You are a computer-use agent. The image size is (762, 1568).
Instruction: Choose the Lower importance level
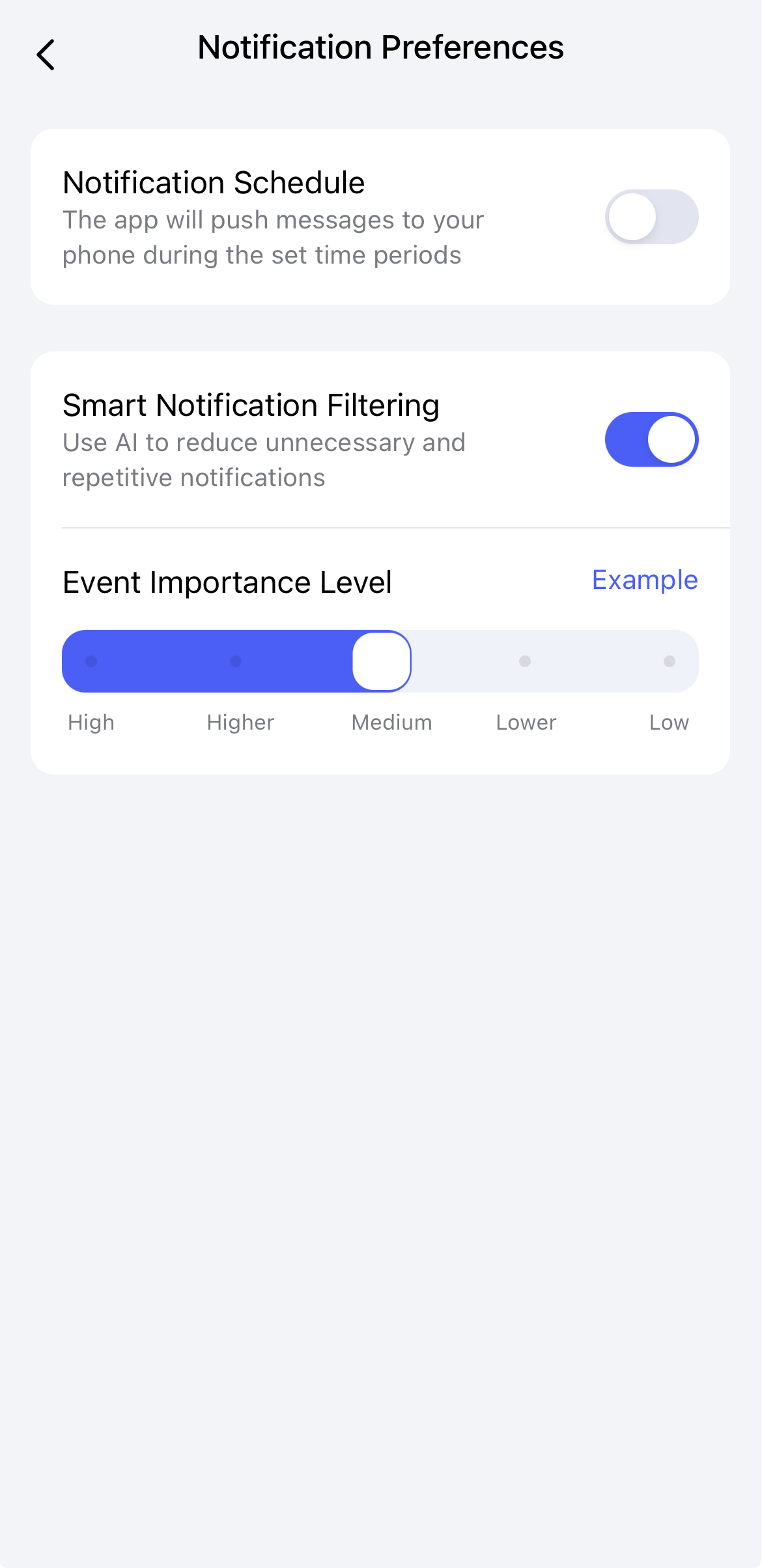click(x=524, y=661)
